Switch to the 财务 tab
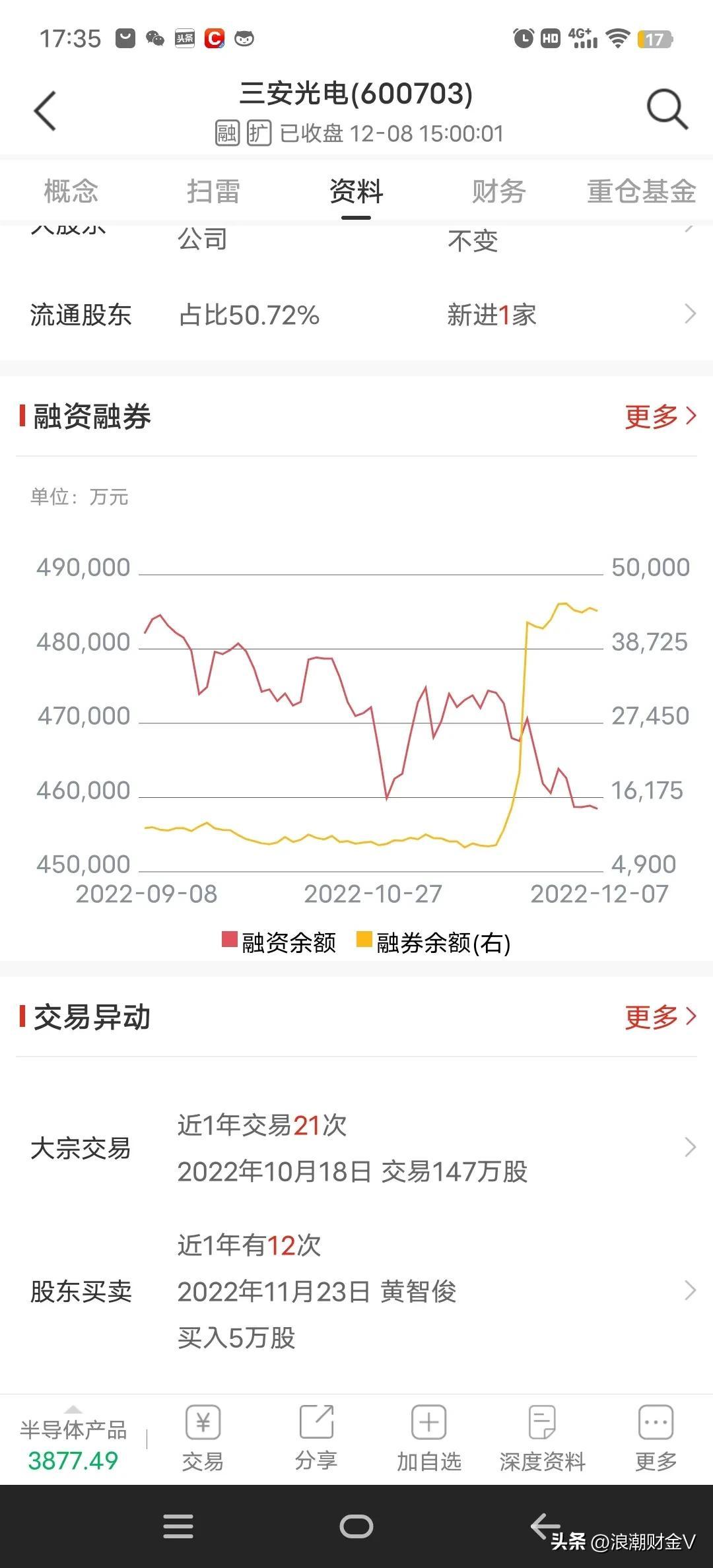The height and width of the screenshot is (1568, 713). 498,191
